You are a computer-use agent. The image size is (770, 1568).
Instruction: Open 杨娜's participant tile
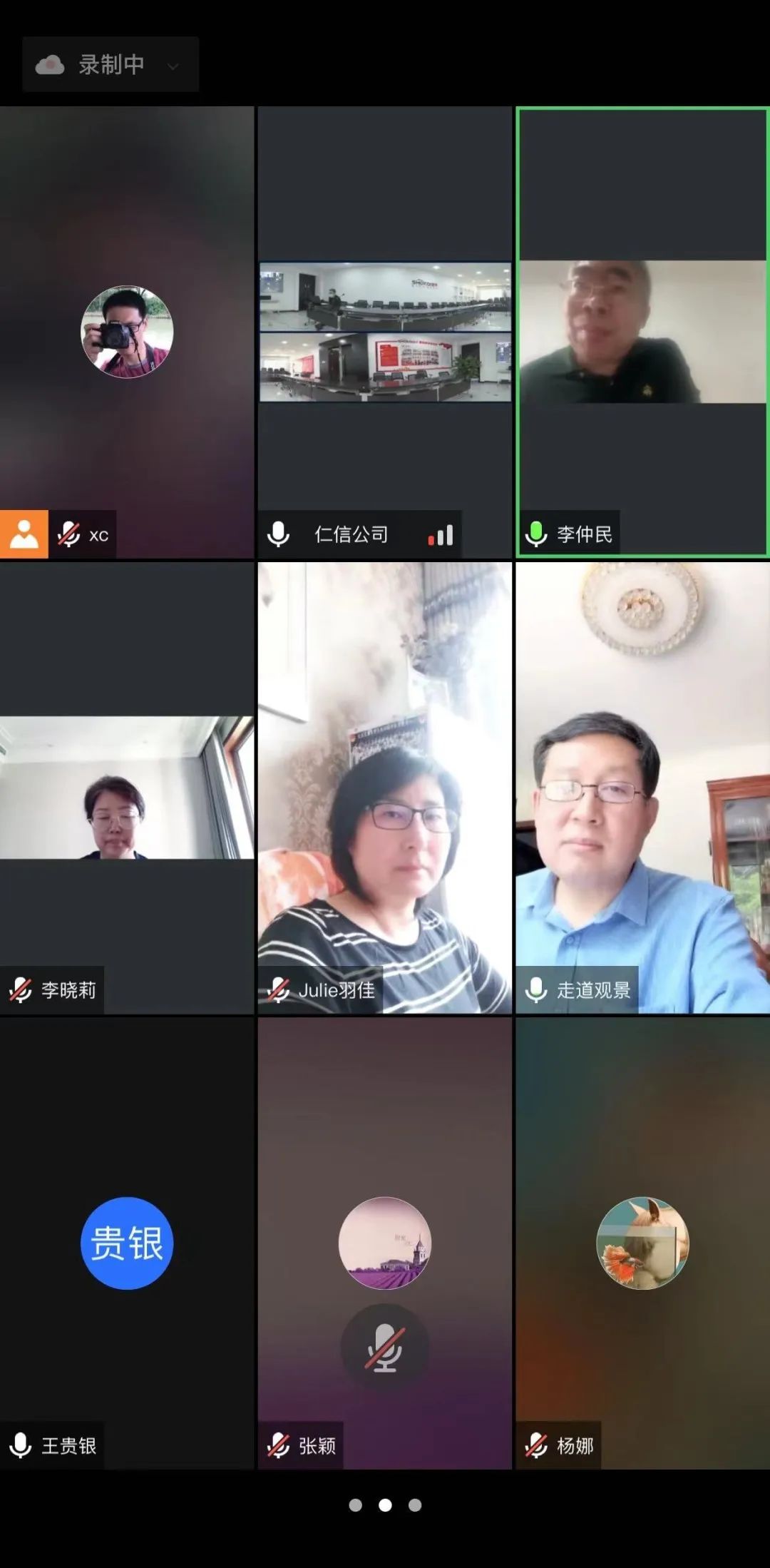(642, 1243)
